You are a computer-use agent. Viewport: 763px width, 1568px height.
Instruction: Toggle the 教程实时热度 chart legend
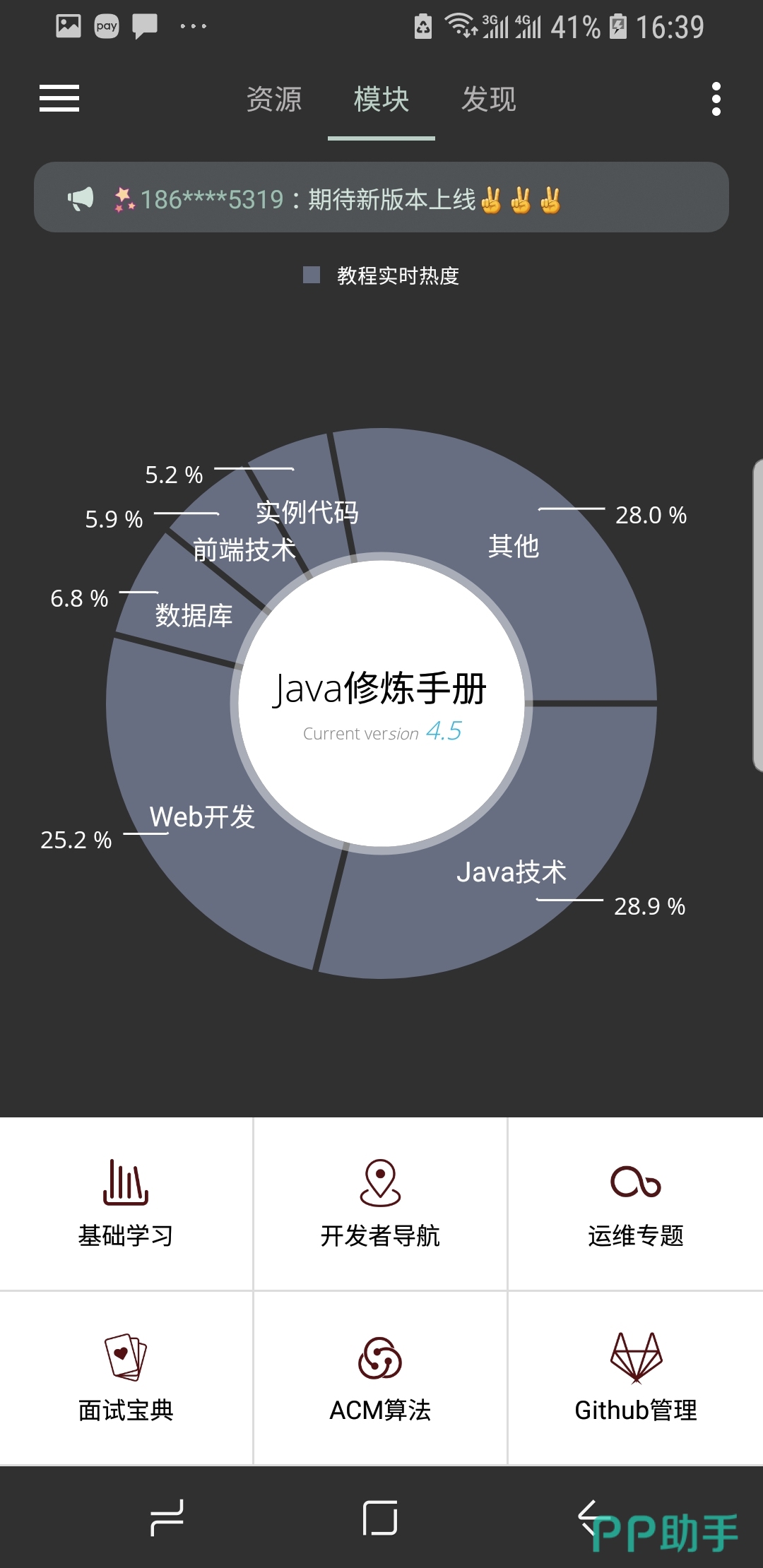381,275
